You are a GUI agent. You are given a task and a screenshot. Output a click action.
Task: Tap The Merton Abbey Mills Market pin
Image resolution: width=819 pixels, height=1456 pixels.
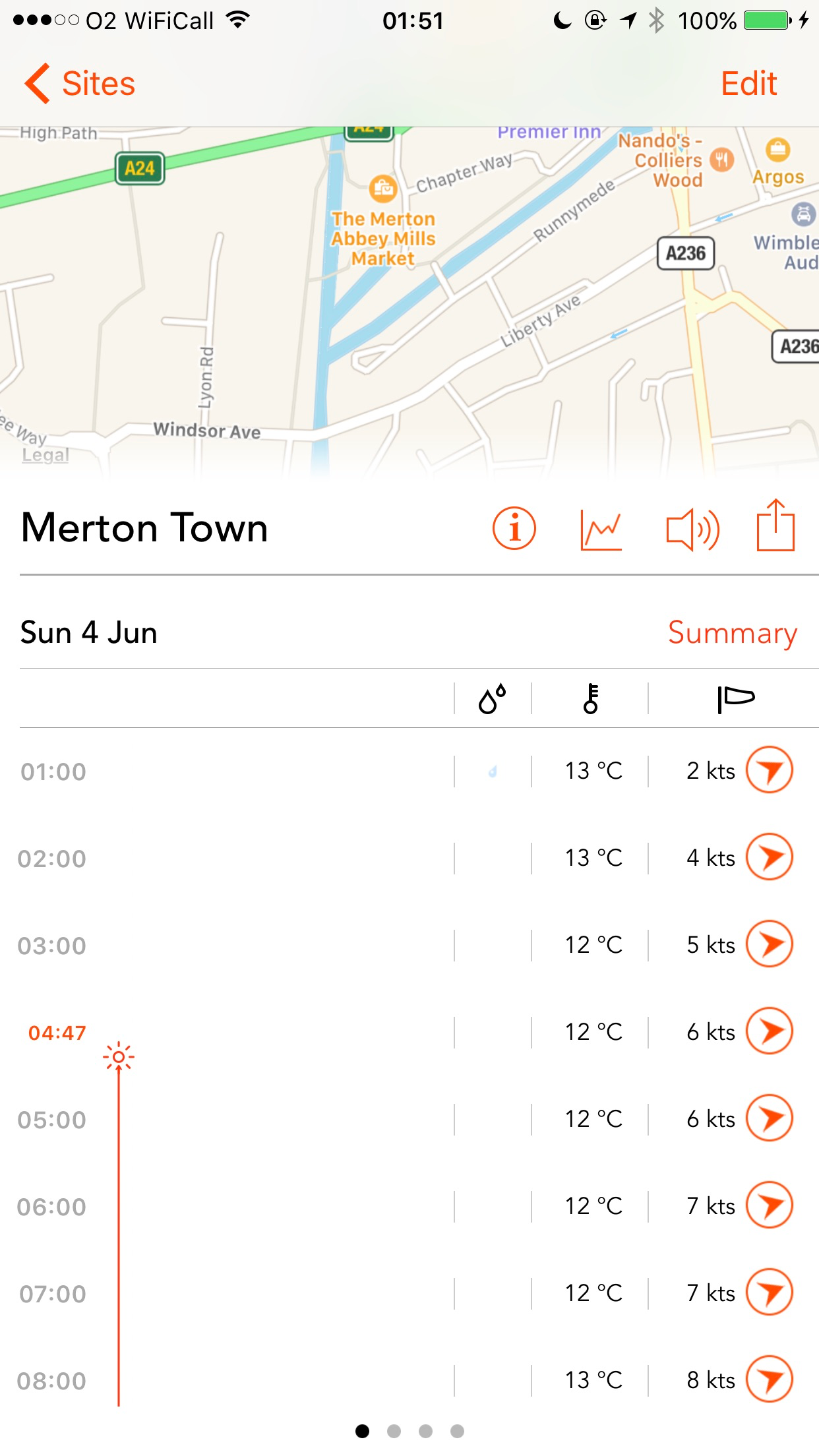[x=382, y=189]
